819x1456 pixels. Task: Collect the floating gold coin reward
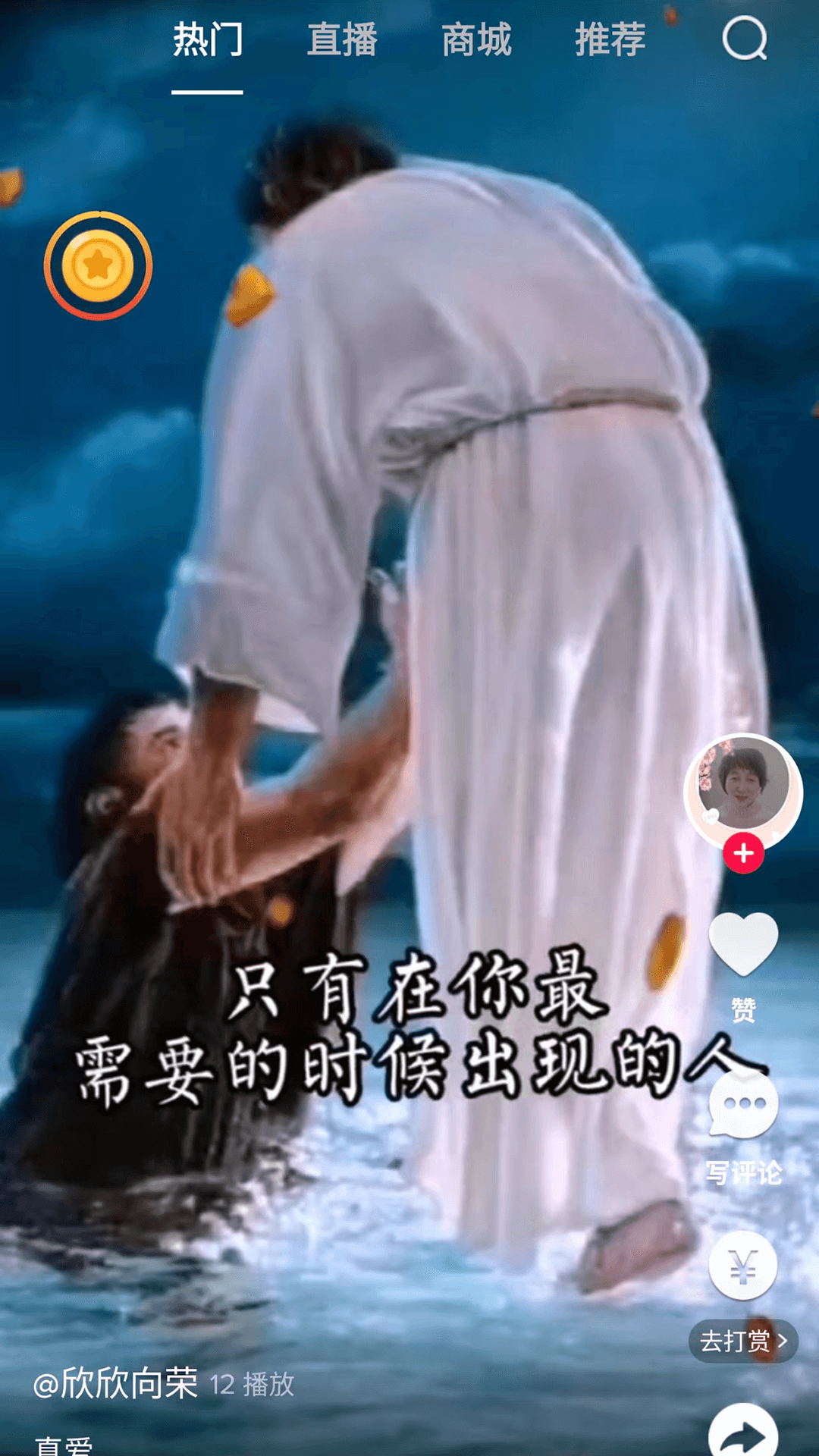coord(99,264)
